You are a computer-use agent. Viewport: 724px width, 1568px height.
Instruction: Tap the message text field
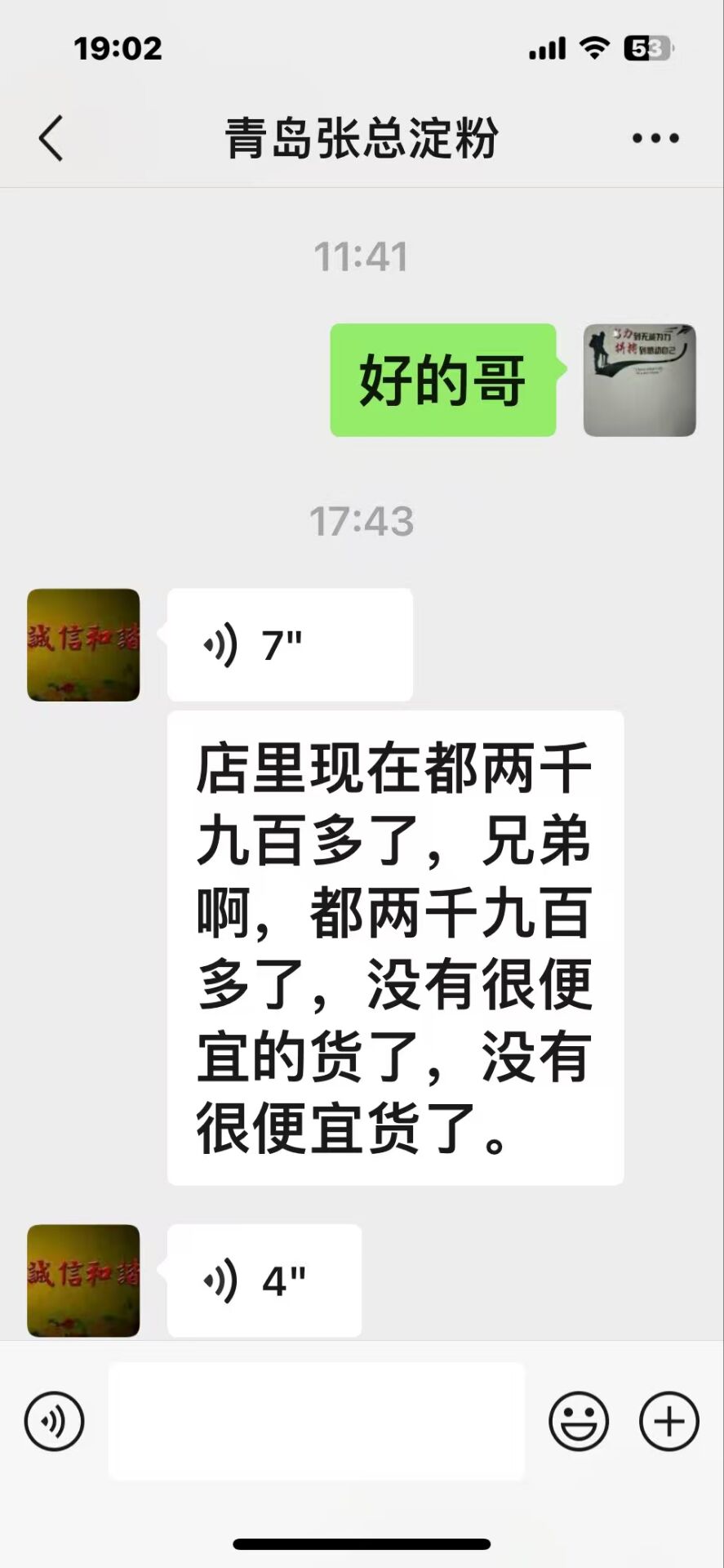pos(316,1421)
